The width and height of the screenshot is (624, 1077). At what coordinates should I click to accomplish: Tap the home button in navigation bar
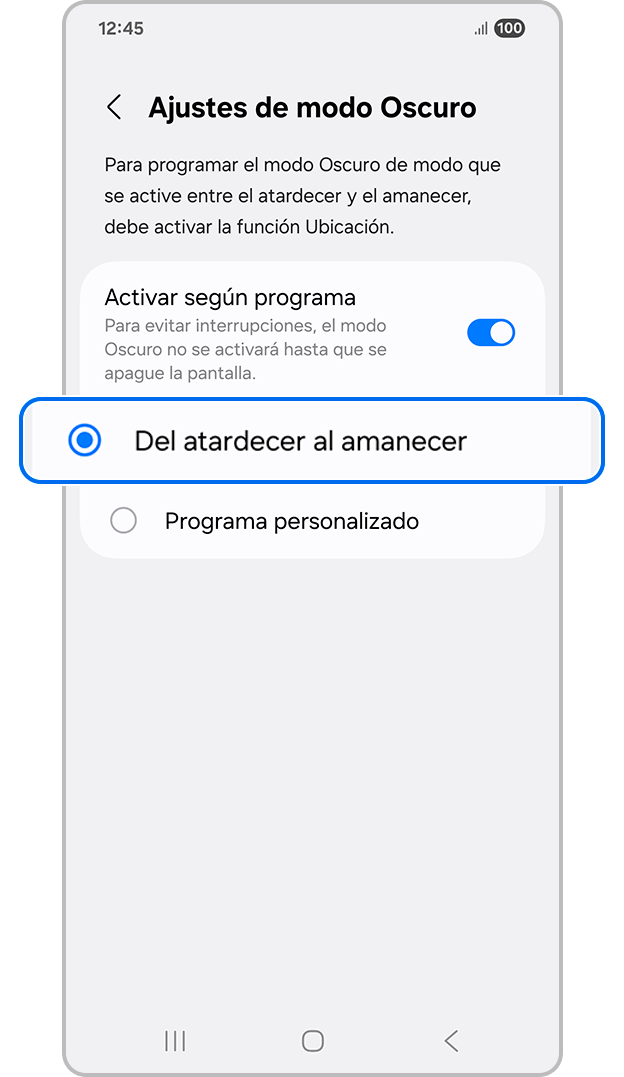click(x=313, y=1041)
